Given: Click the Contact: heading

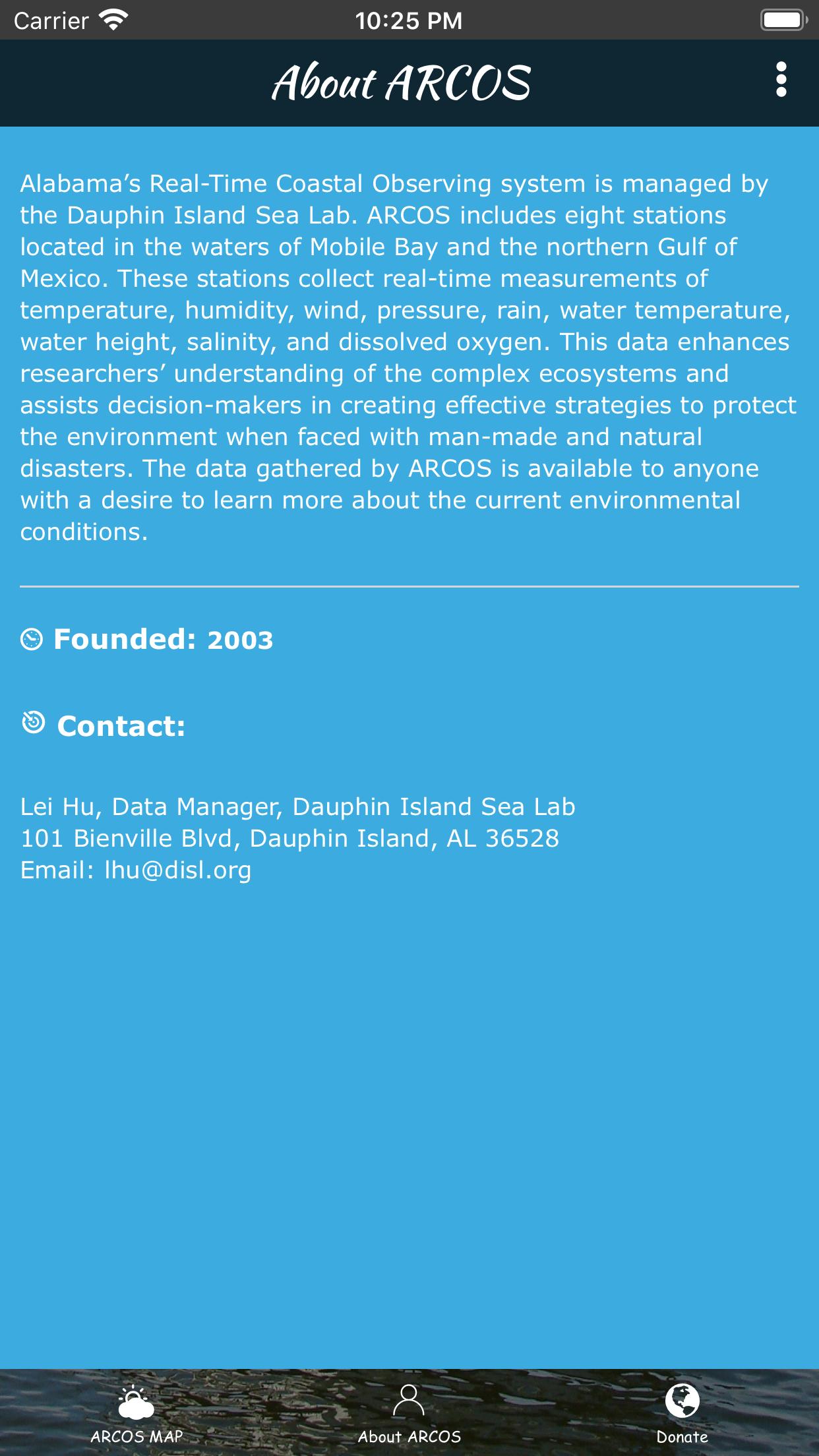Looking at the screenshot, I should point(122,726).
